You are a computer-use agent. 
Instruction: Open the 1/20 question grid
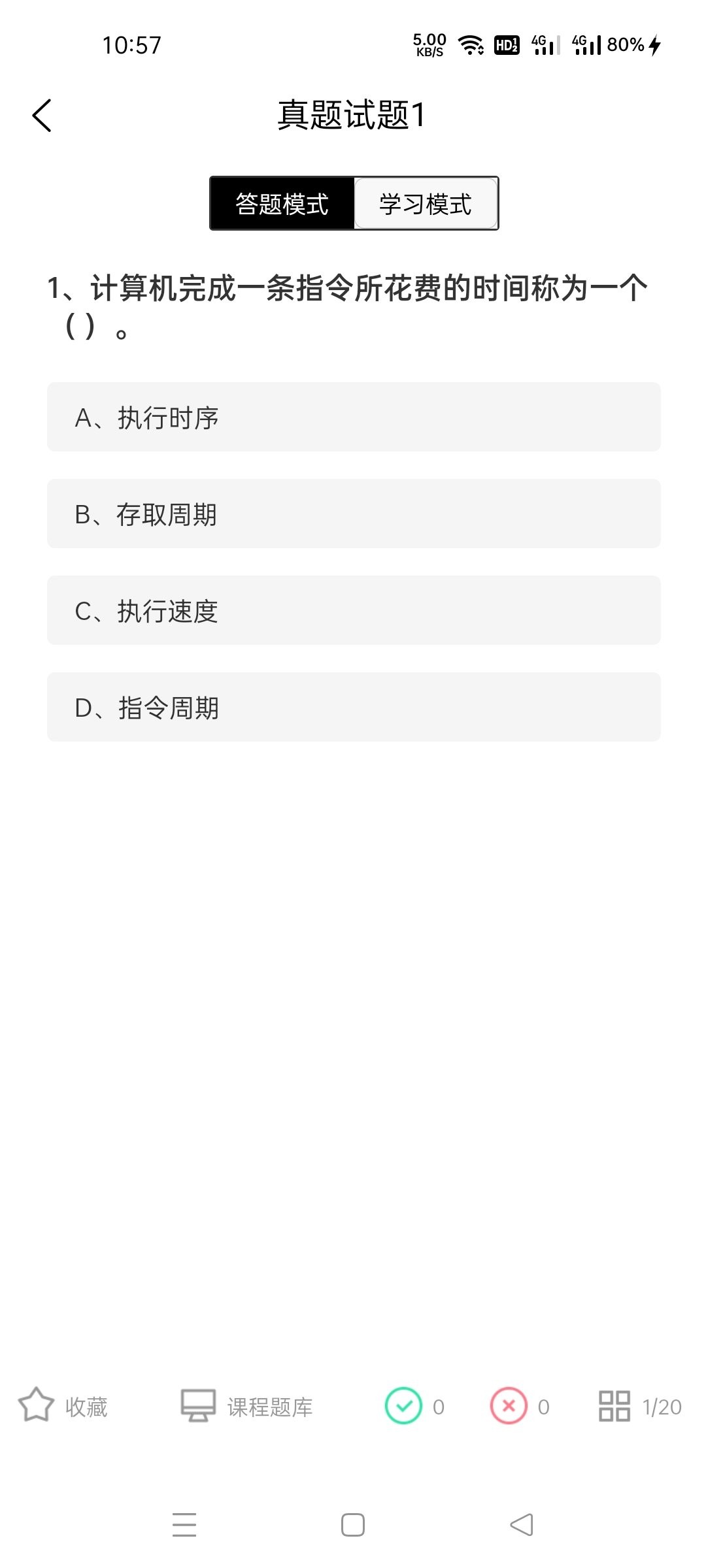[640, 1406]
